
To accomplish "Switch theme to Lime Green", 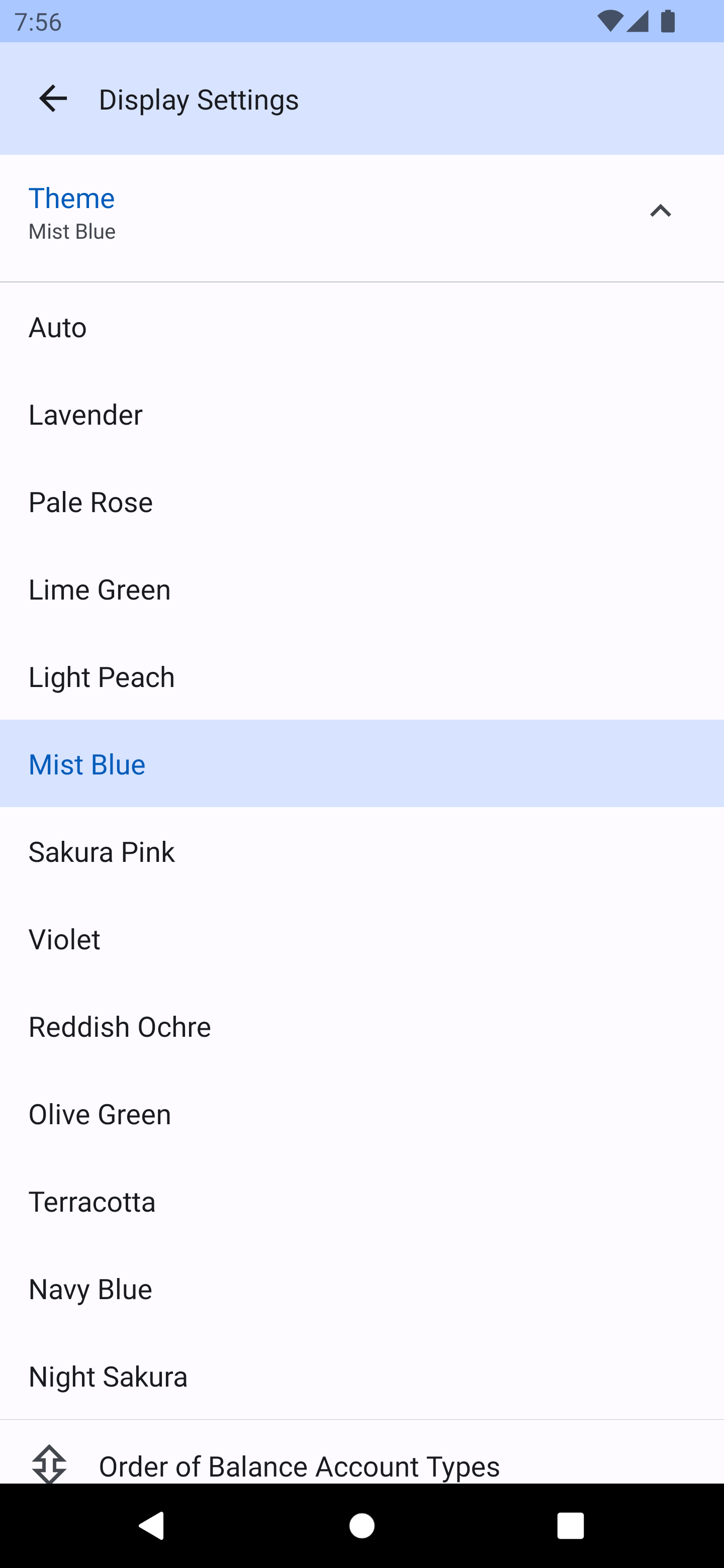I will click(361, 590).
